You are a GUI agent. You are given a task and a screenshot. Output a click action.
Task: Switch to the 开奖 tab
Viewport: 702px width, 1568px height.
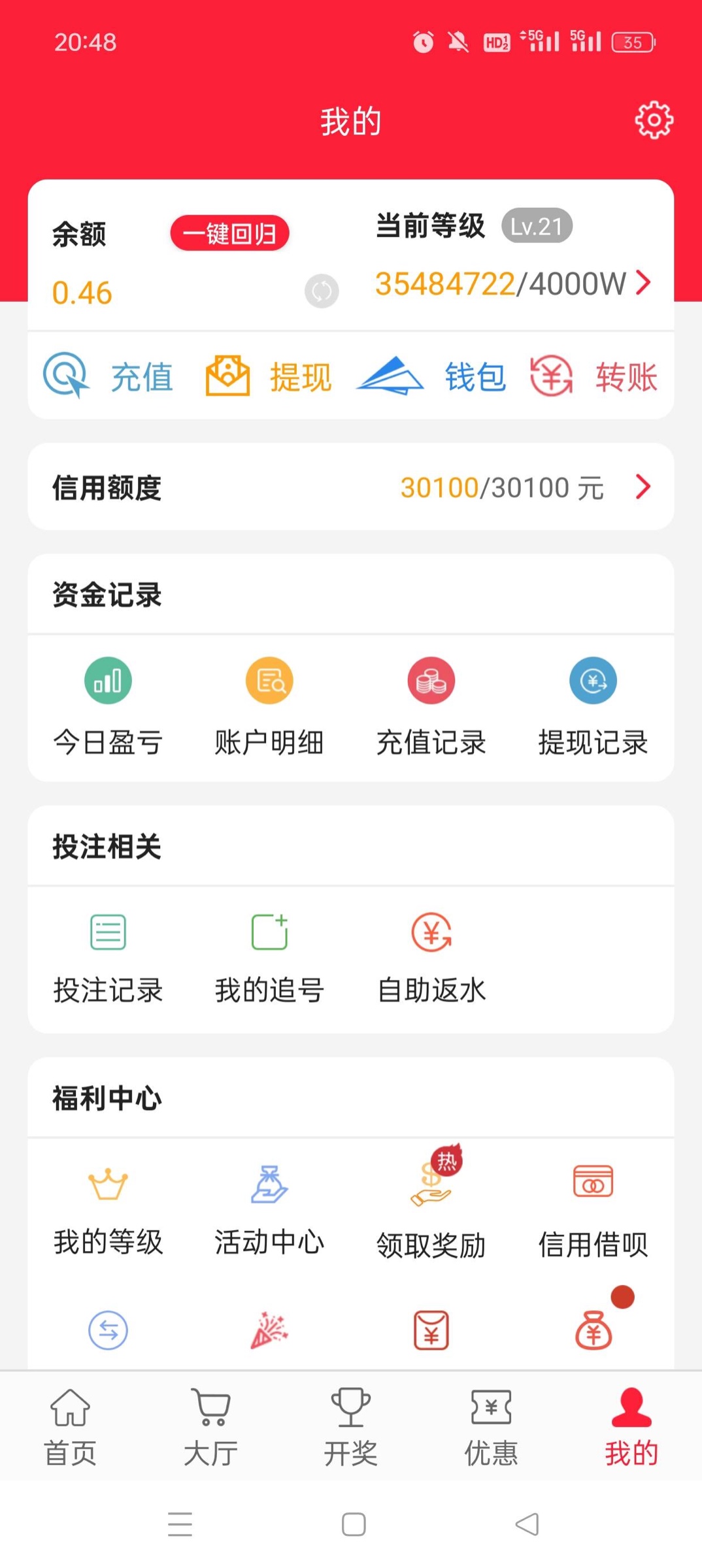351,1427
